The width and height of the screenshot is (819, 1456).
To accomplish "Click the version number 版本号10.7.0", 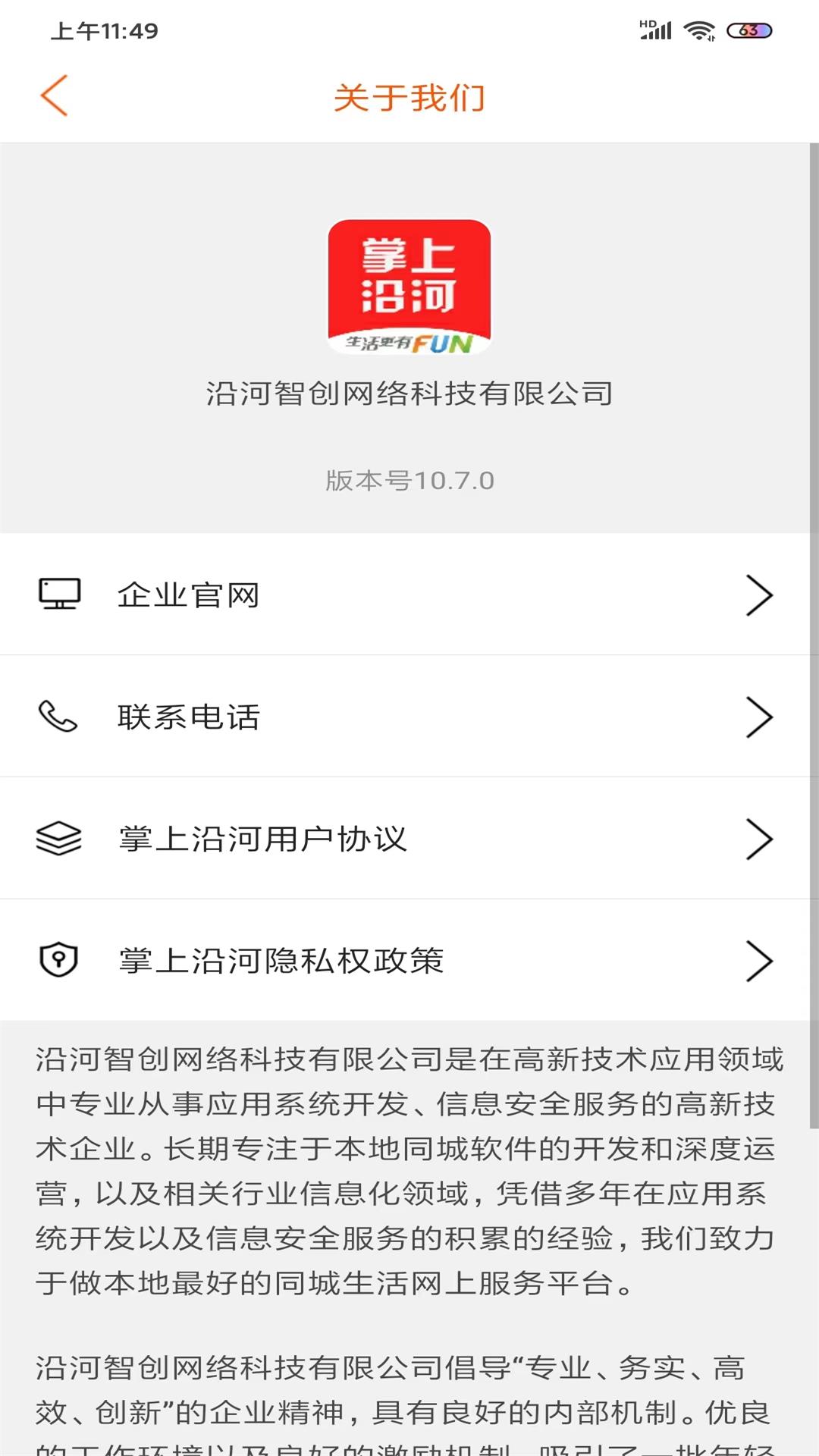I will pyautogui.click(x=409, y=479).
